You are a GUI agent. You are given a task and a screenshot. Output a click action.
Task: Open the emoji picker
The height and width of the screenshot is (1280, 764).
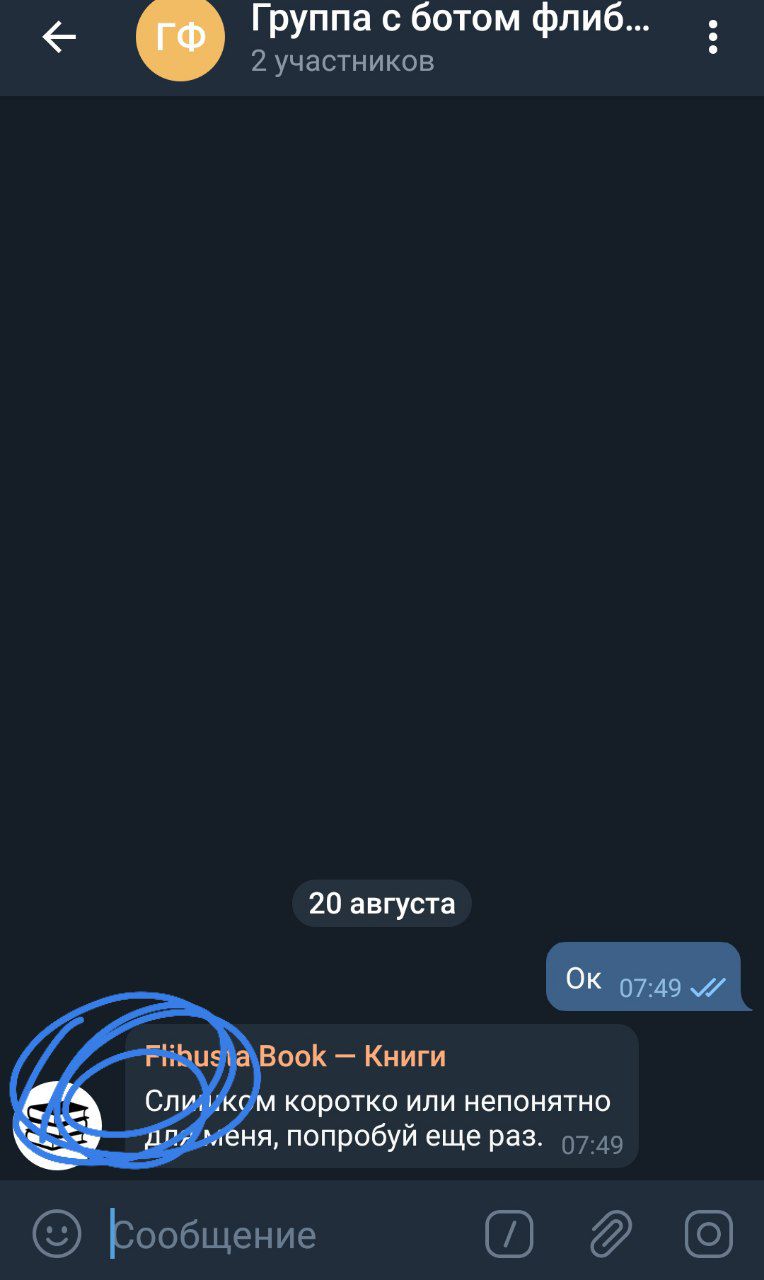coord(57,1234)
